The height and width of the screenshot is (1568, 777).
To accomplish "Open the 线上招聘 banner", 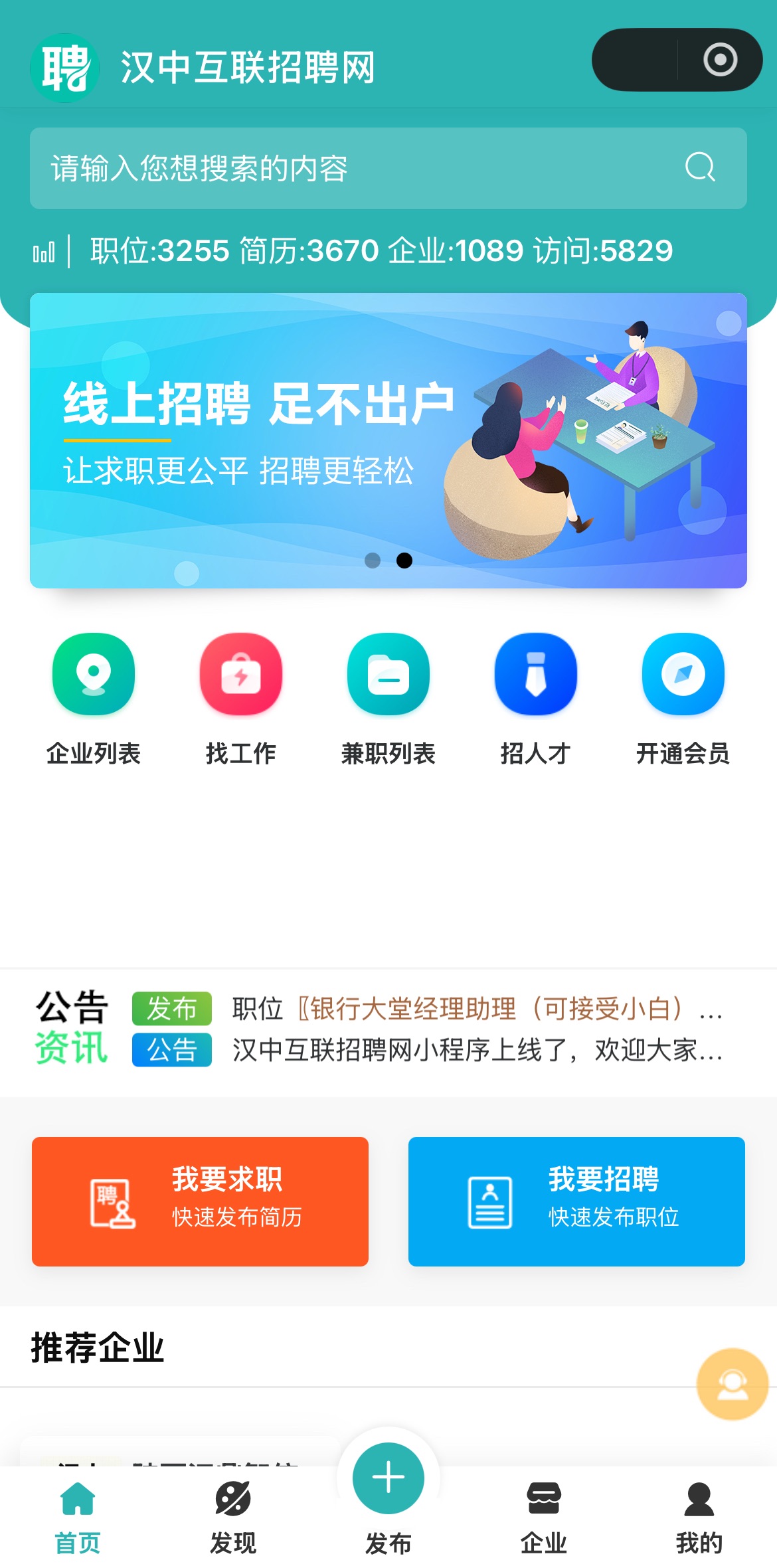I will coord(388,440).
